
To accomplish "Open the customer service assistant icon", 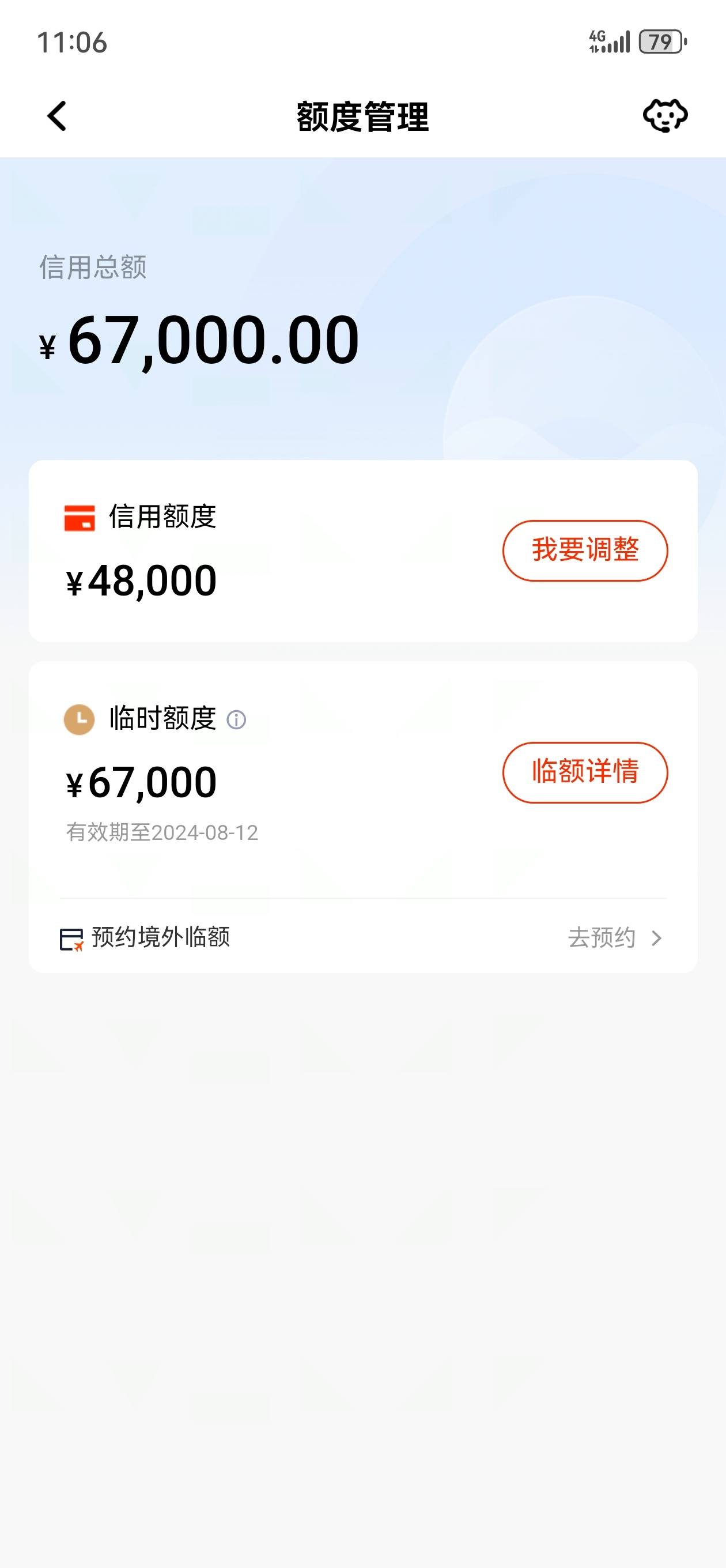I will (x=665, y=116).
